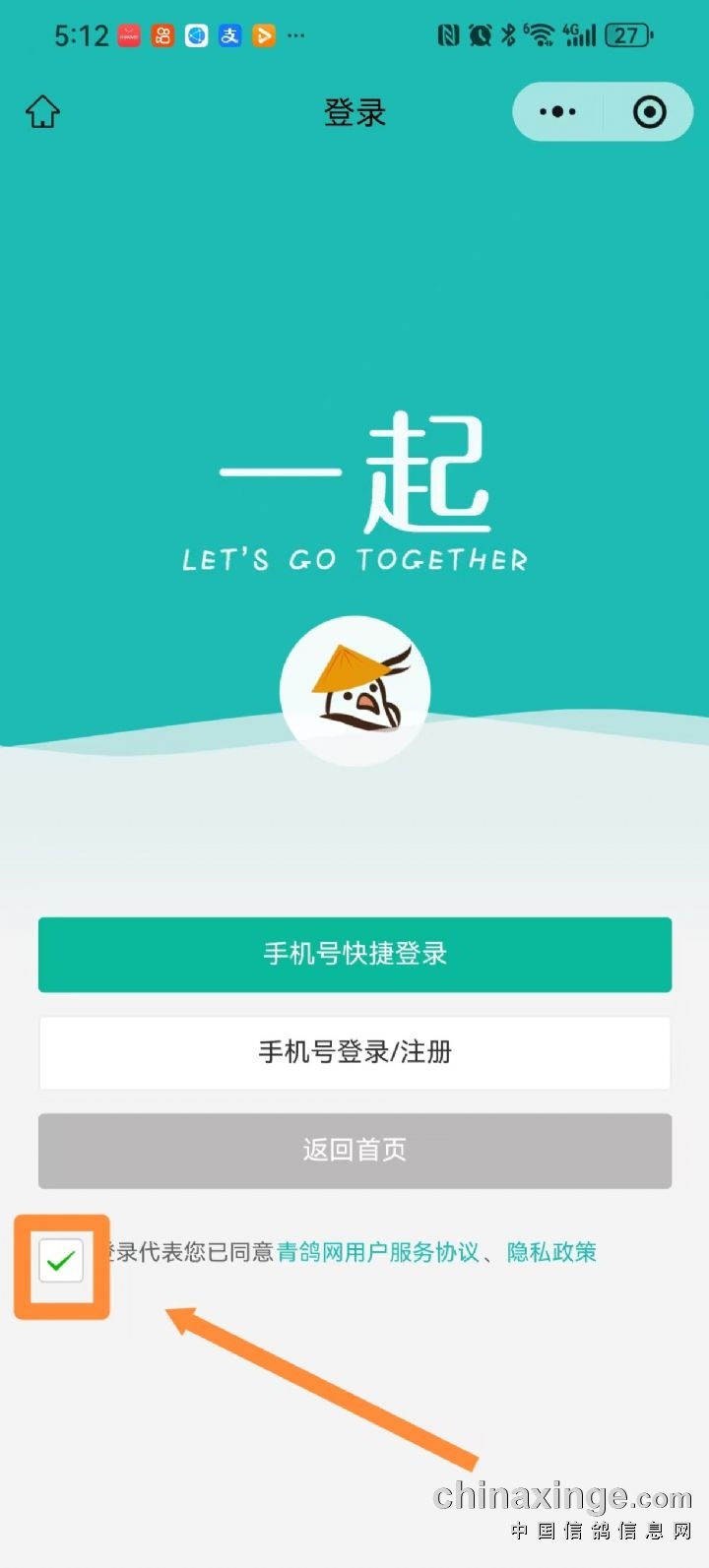Uncheck the agreement checkbox
The width and height of the screenshot is (709, 1568).
[x=61, y=1261]
